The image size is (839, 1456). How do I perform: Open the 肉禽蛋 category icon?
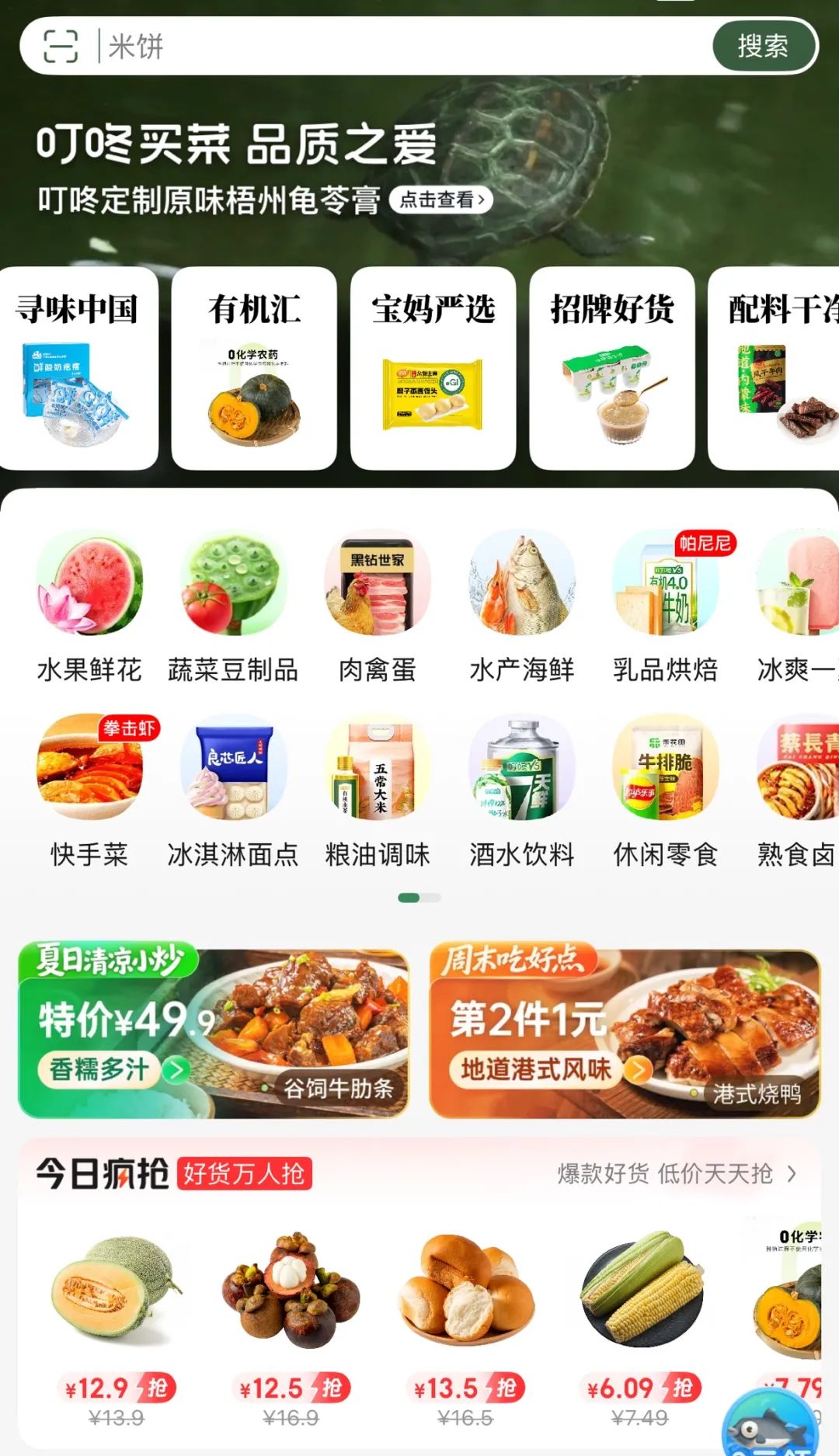click(378, 588)
